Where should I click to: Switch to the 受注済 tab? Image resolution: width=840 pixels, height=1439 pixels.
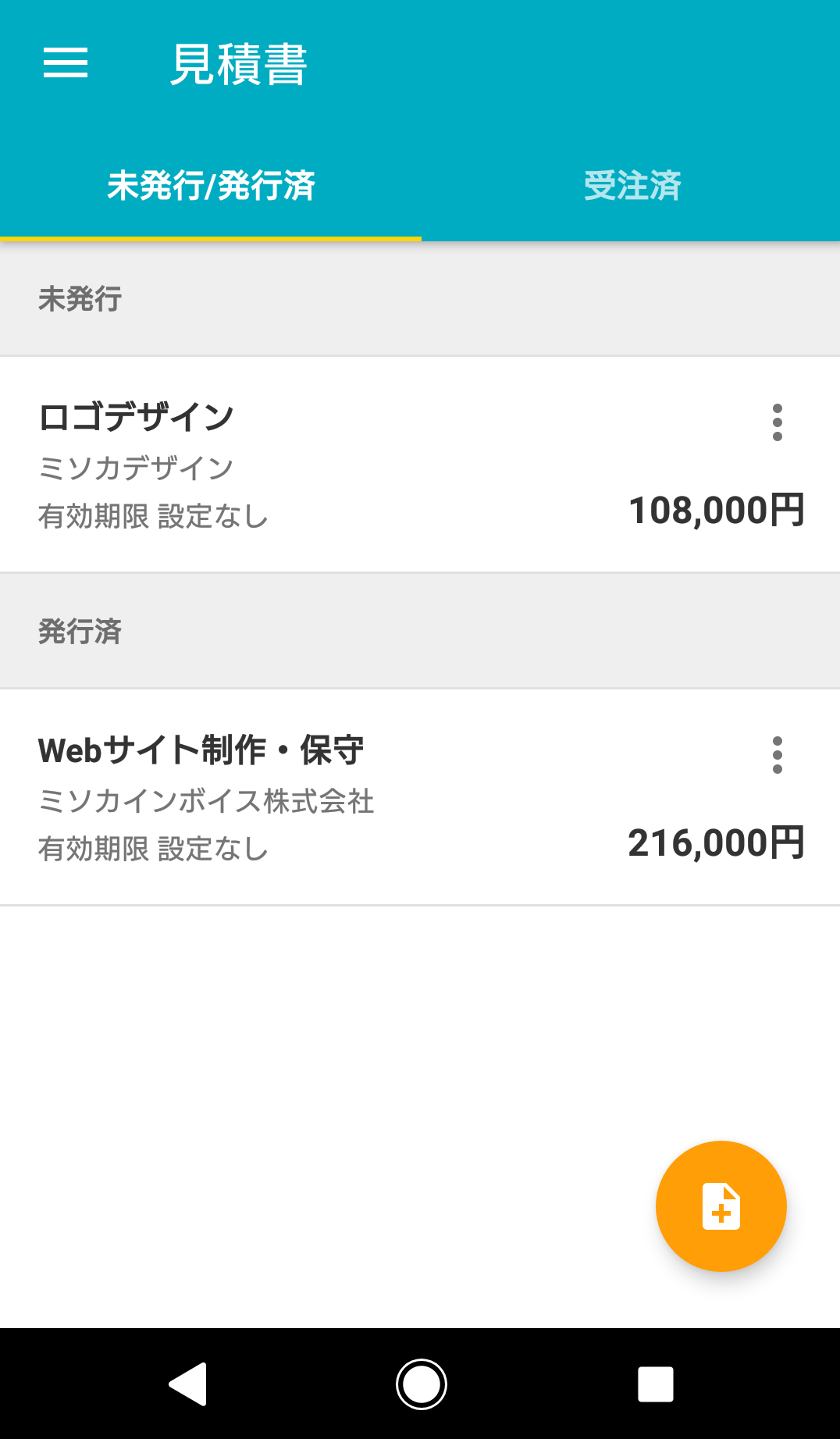(631, 185)
